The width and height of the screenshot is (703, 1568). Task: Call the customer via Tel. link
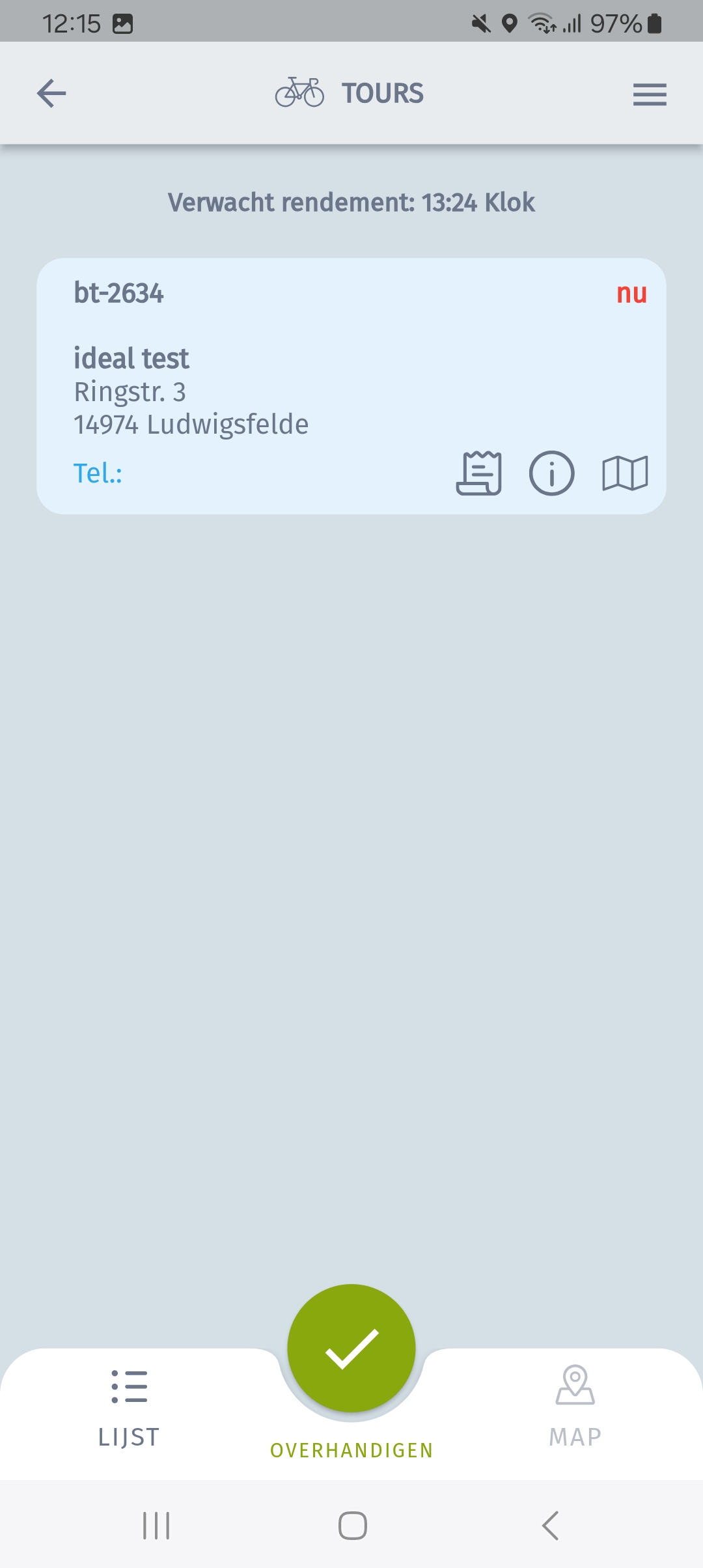(98, 473)
